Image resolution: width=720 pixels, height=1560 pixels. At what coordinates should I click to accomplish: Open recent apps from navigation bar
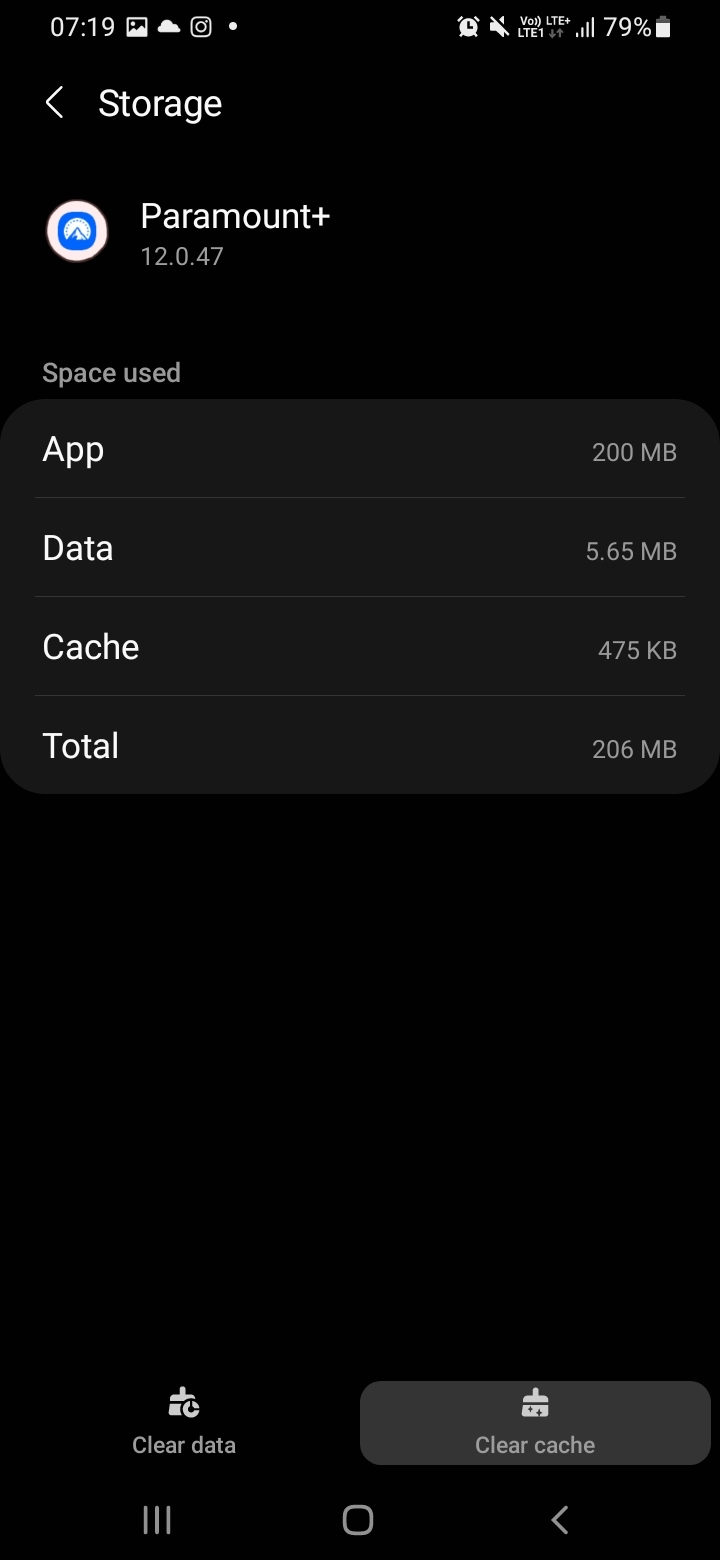pos(157,1520)
